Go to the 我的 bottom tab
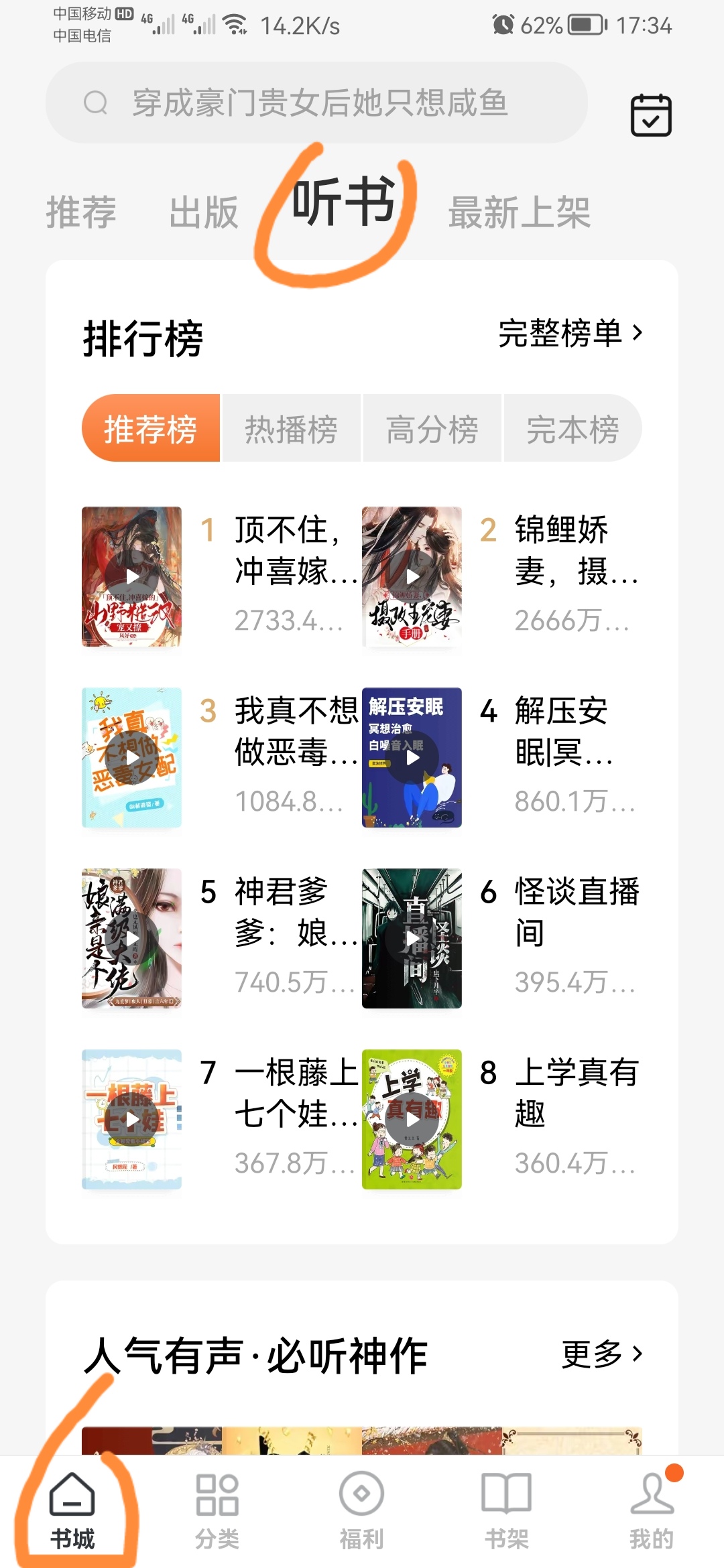This screenshot has height=1568, width=724. point(652,1511)
